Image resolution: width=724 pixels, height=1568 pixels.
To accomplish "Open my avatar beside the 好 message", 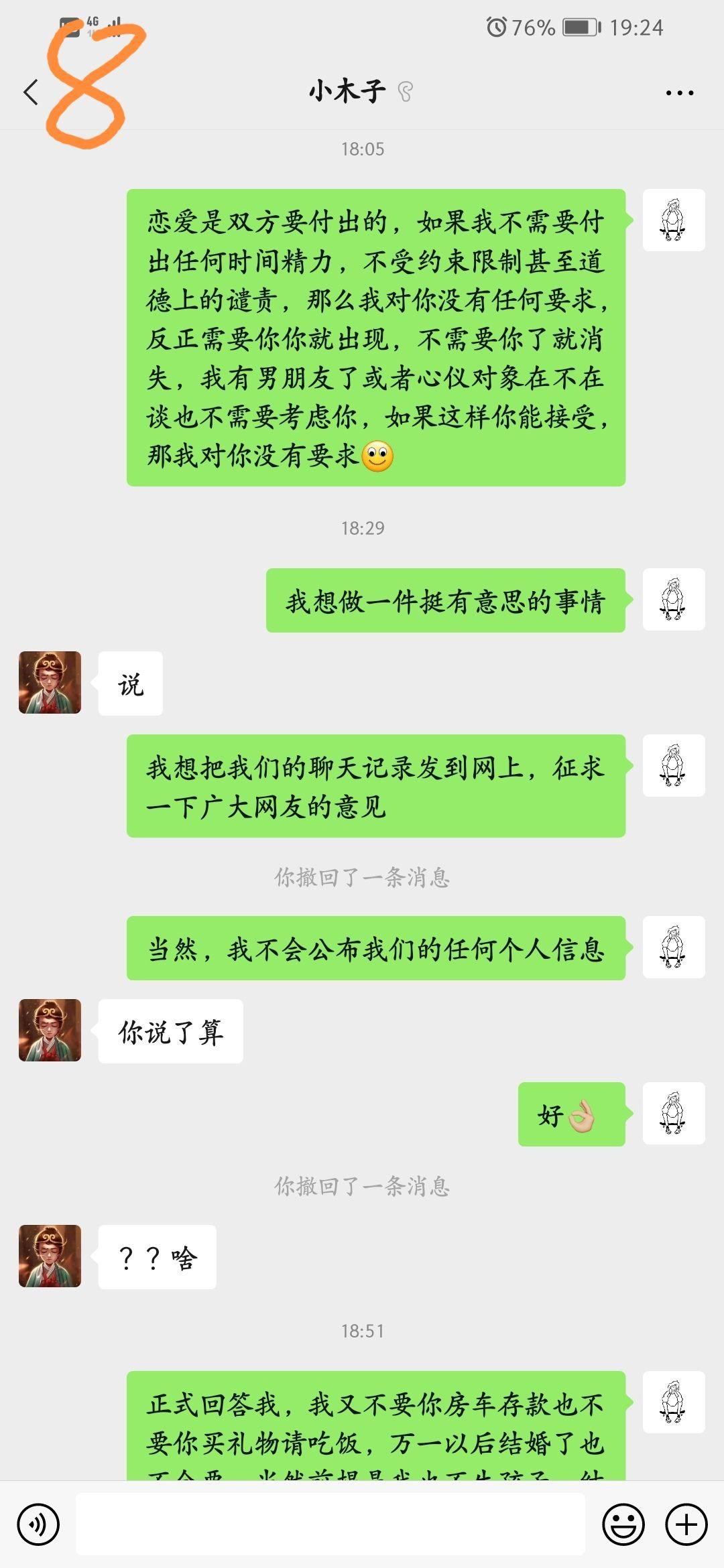I will coord(673,1113).
